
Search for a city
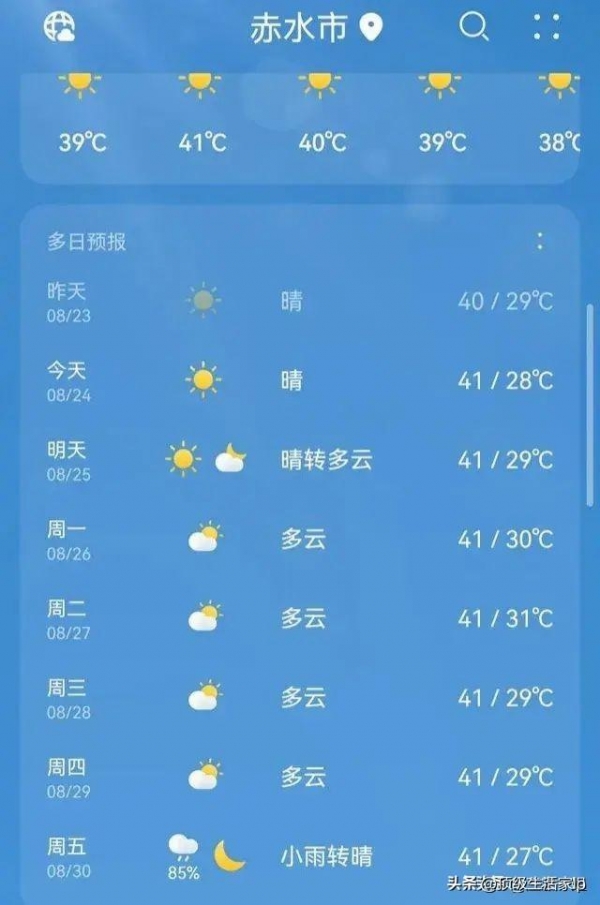pos(473,27)
